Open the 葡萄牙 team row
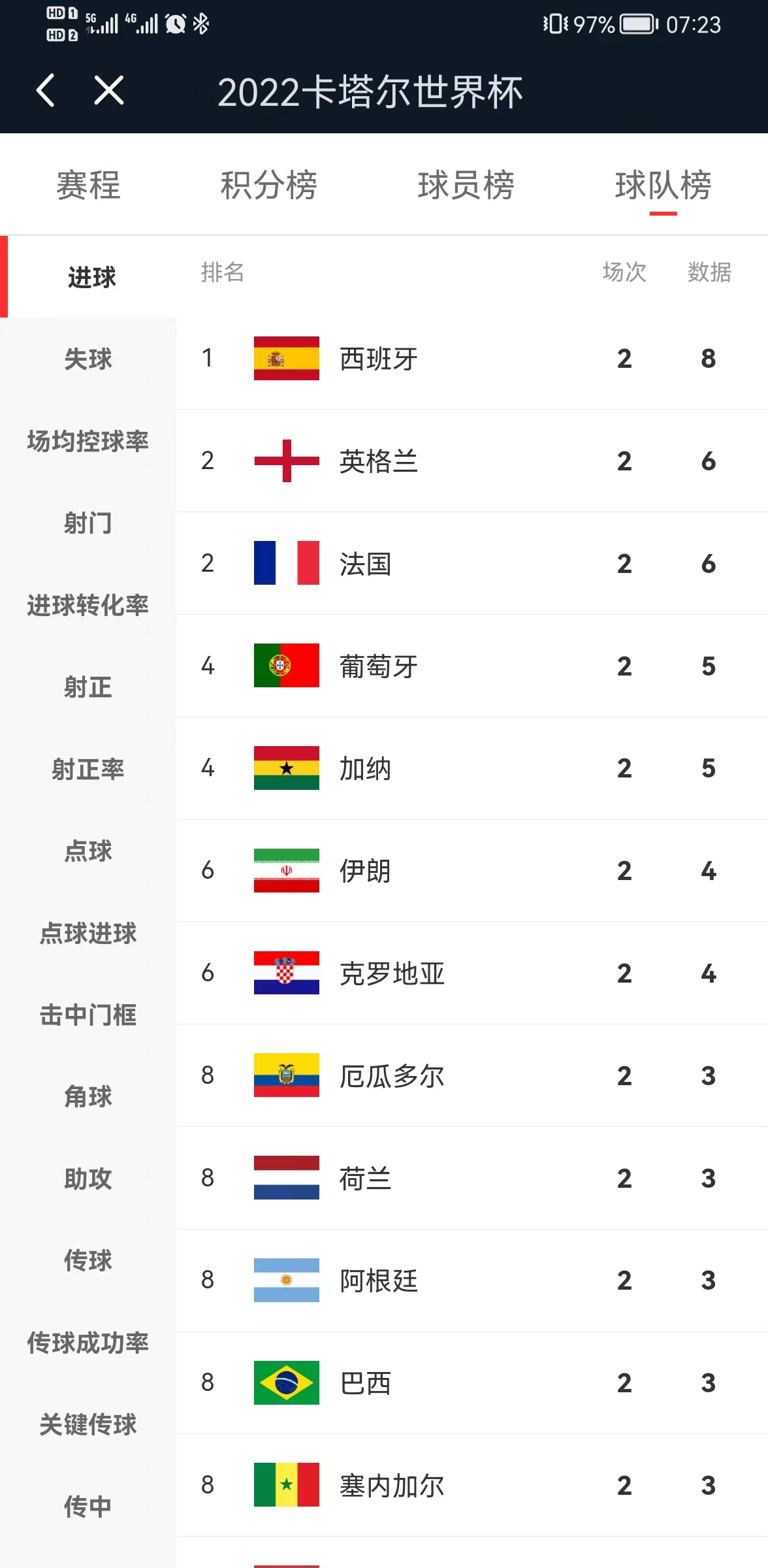This screenshot has width=768, height=1568. click(x=470, y=666)
